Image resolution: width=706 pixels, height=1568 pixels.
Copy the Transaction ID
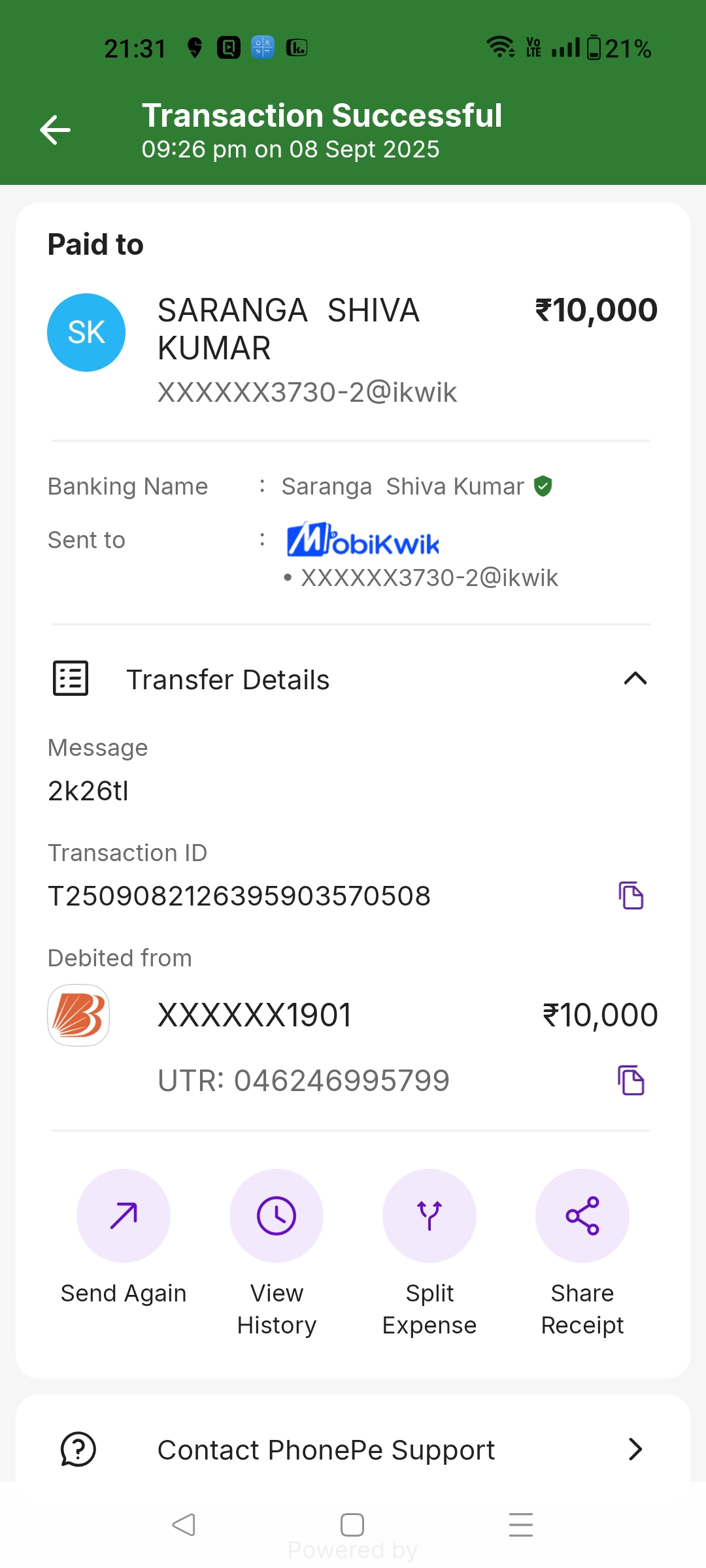tap(631, 895)
